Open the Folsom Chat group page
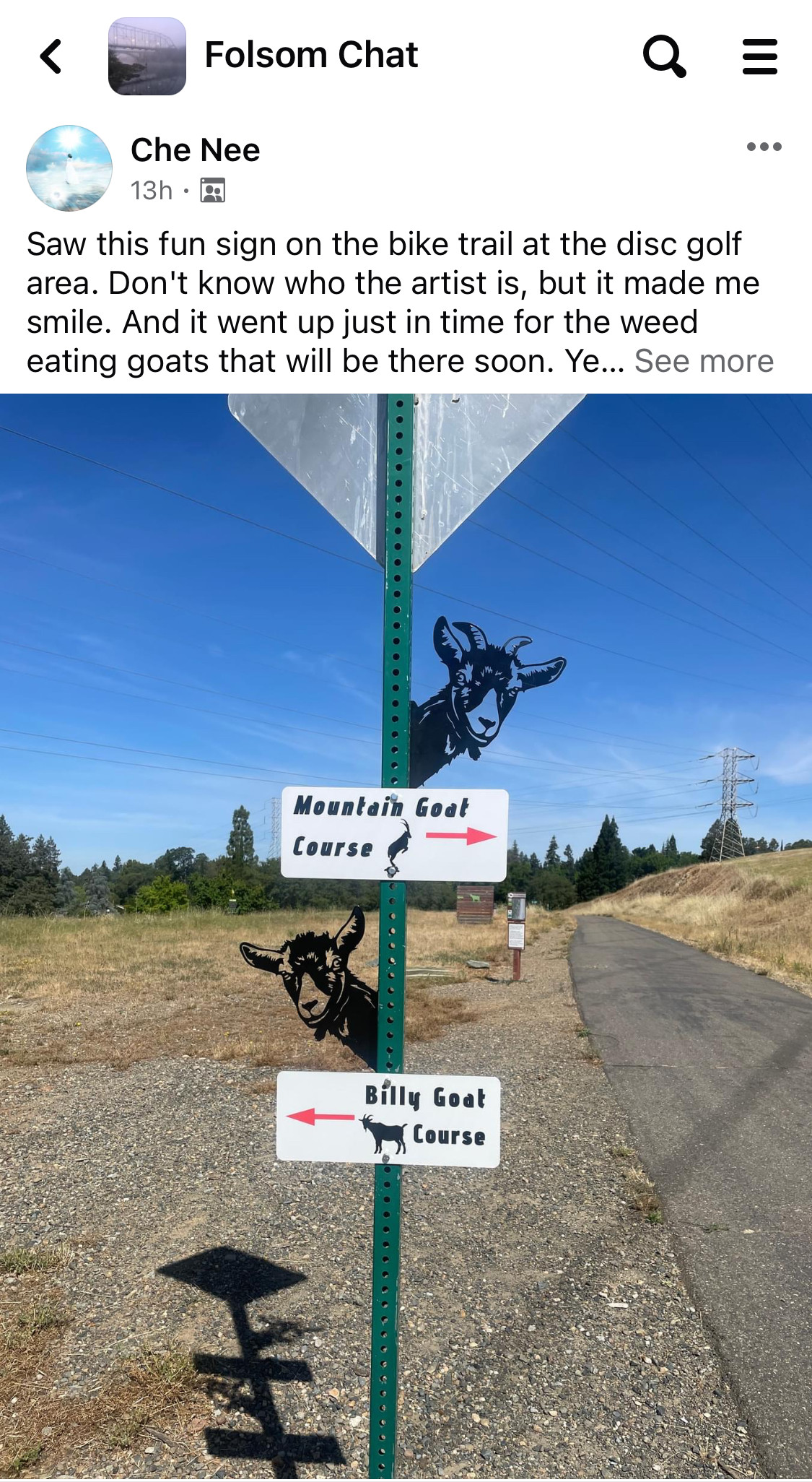Viewport: 812px width, 1482px height. 311,55
